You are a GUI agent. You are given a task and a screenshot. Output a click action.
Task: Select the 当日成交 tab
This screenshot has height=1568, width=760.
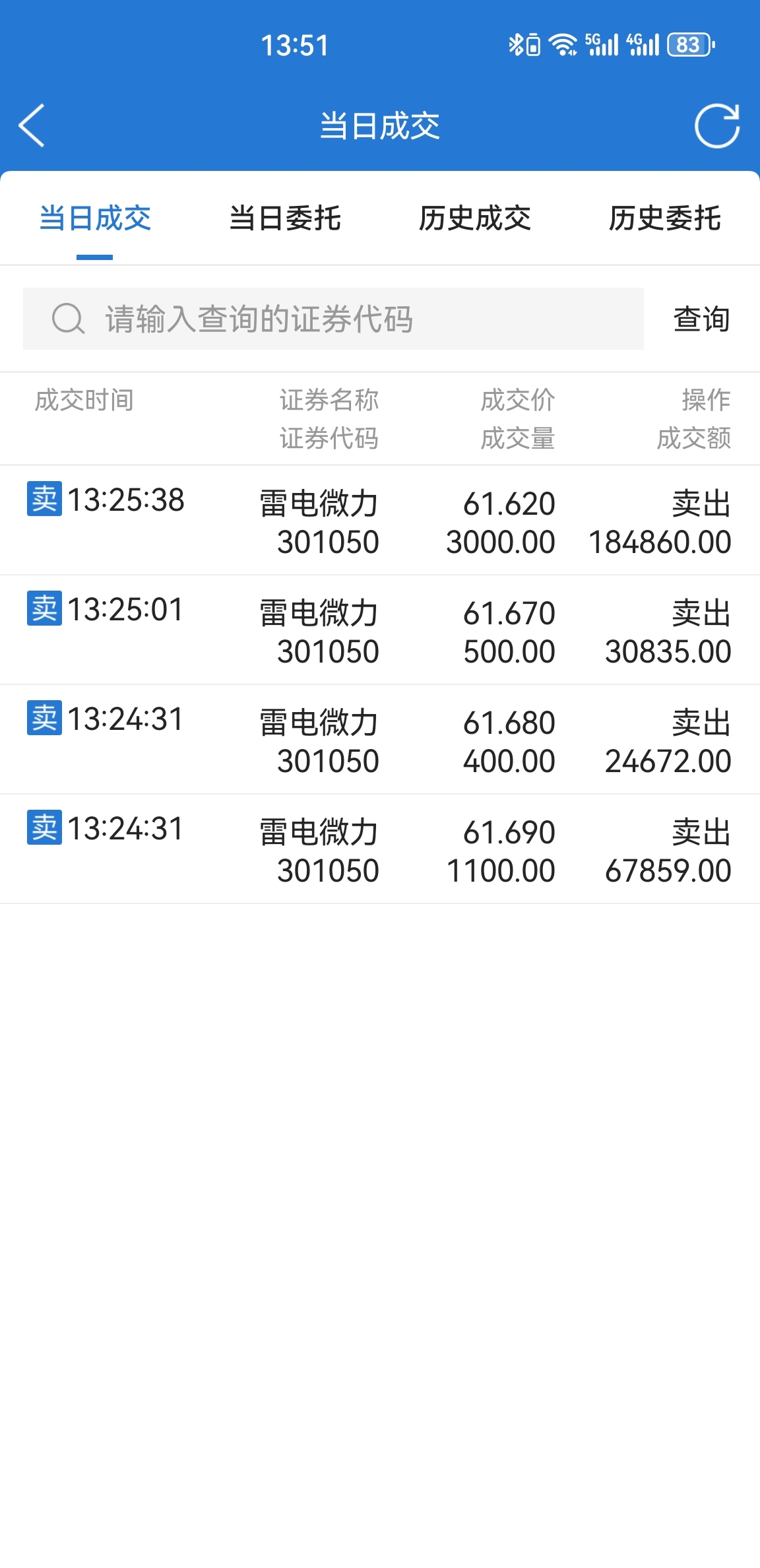click(x=95, y=218)
